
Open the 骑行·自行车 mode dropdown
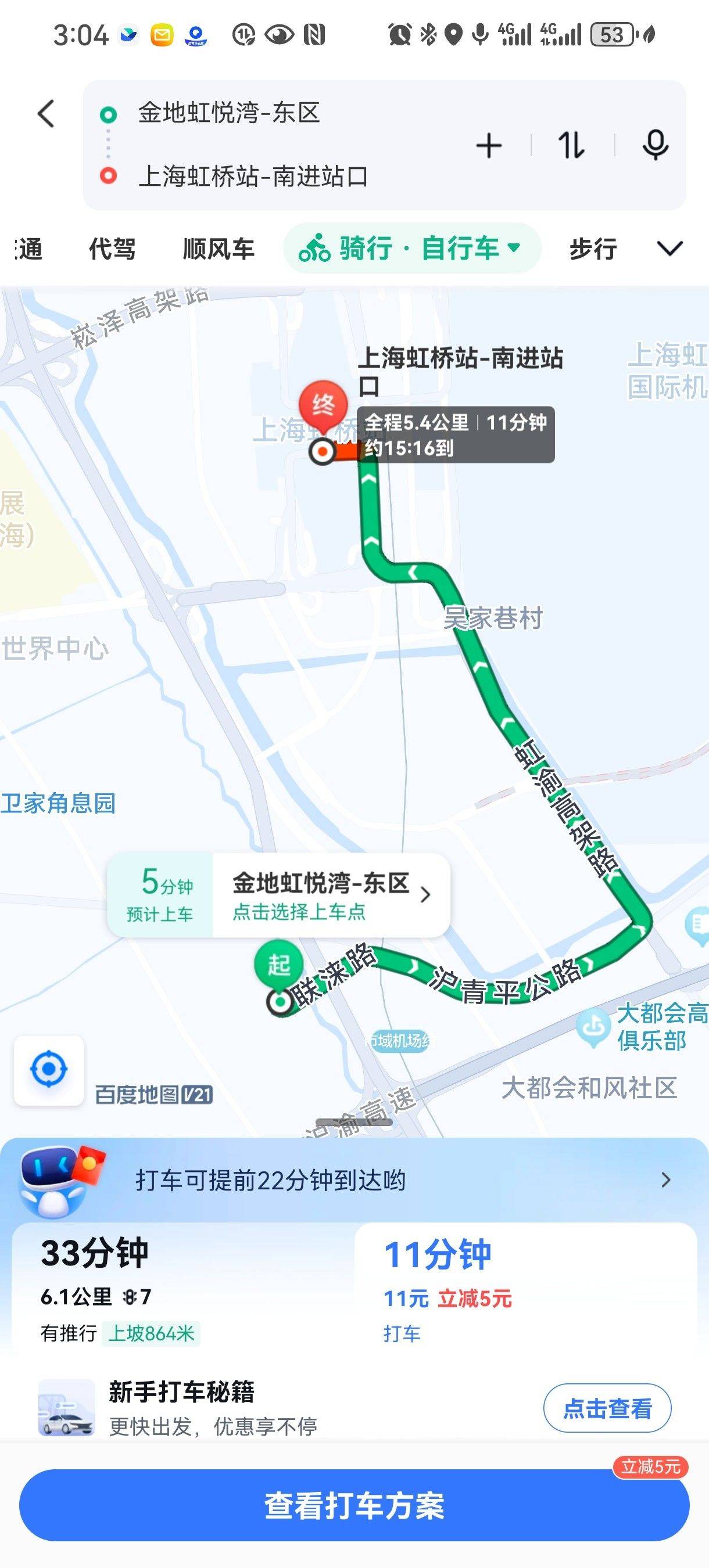(412, 249)
